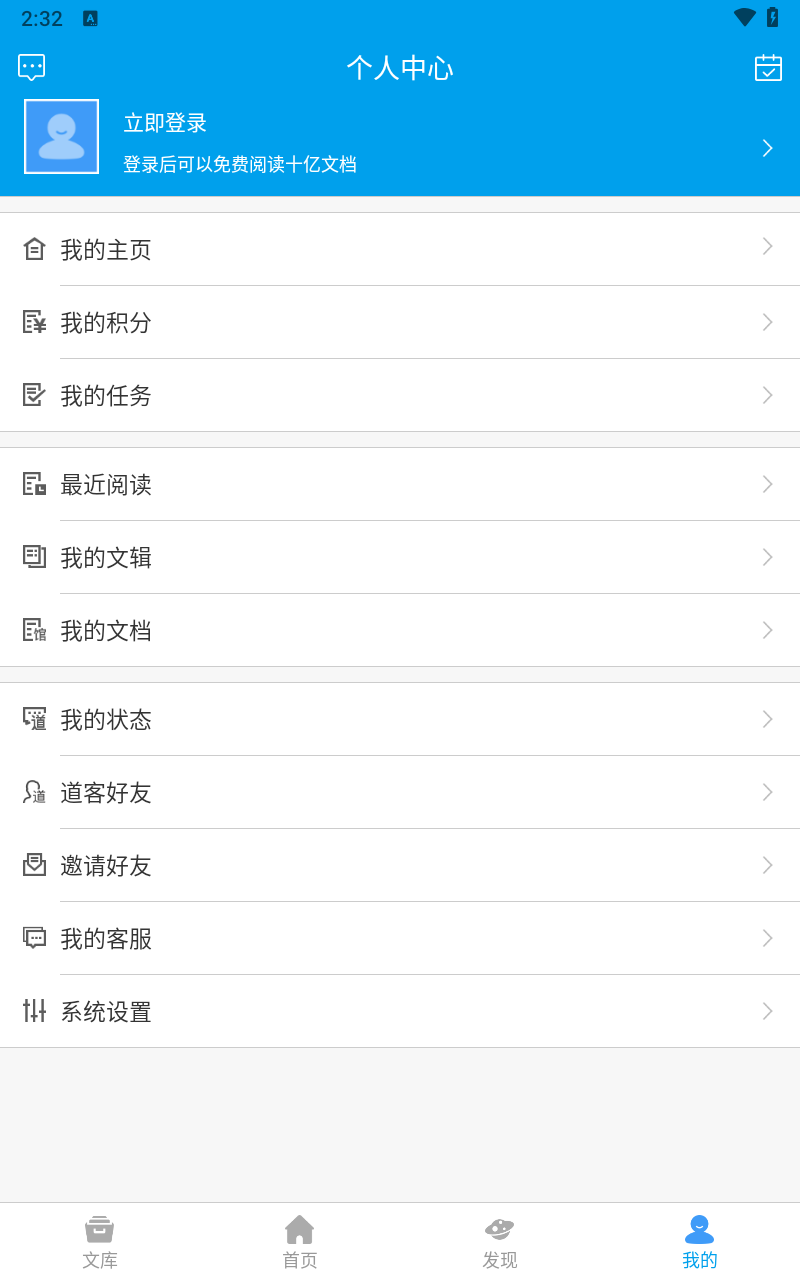Tap the 系统设置 settings sliders icon
The width and height of the screenshot is (800, 1280).
pyautogui.click(x=34, y=1011)
